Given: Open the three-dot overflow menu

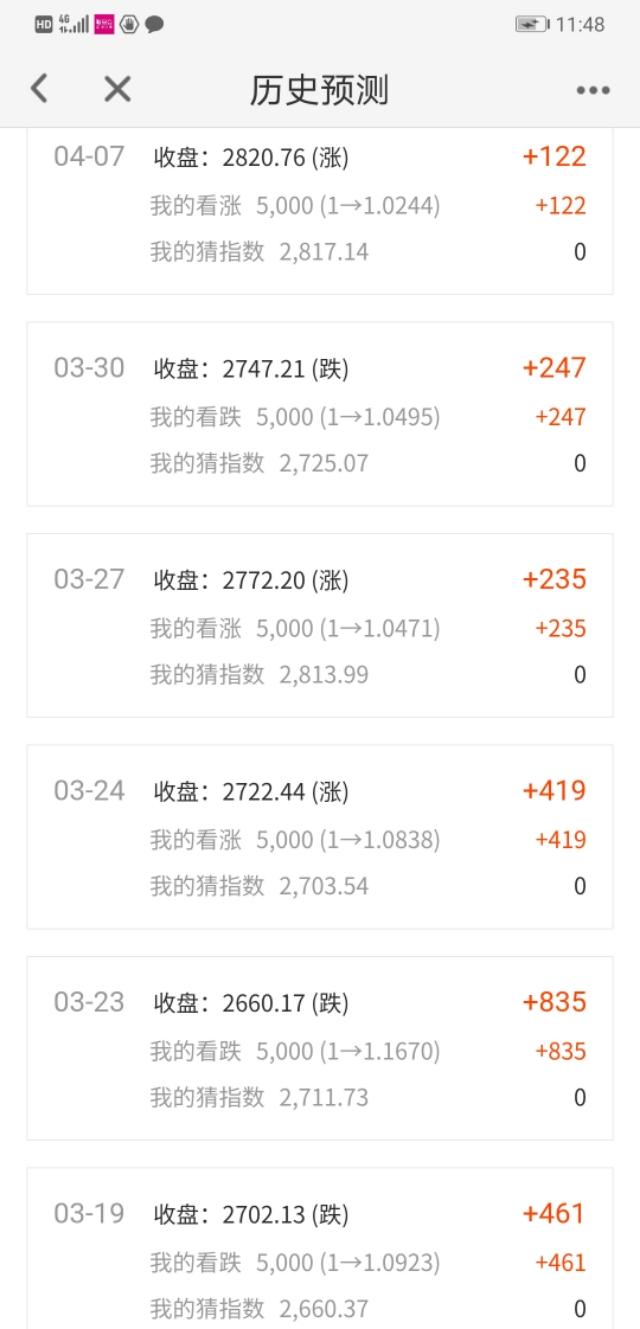Looking at the screenshot, I should click(593, 90).
